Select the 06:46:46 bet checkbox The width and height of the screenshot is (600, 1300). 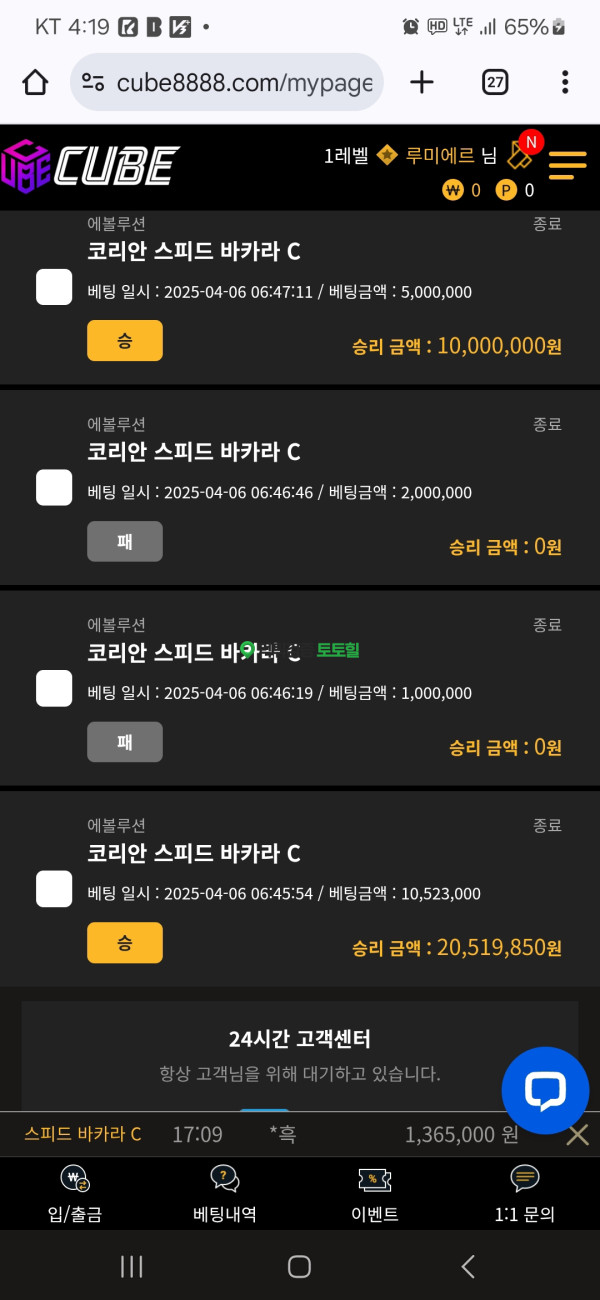pos(54,488)
